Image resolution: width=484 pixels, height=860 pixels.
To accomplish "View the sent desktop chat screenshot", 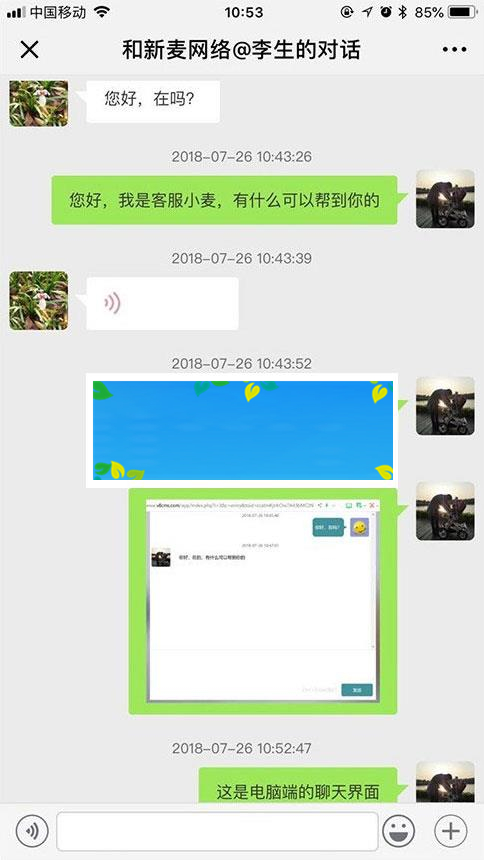I will click(263, 602).
